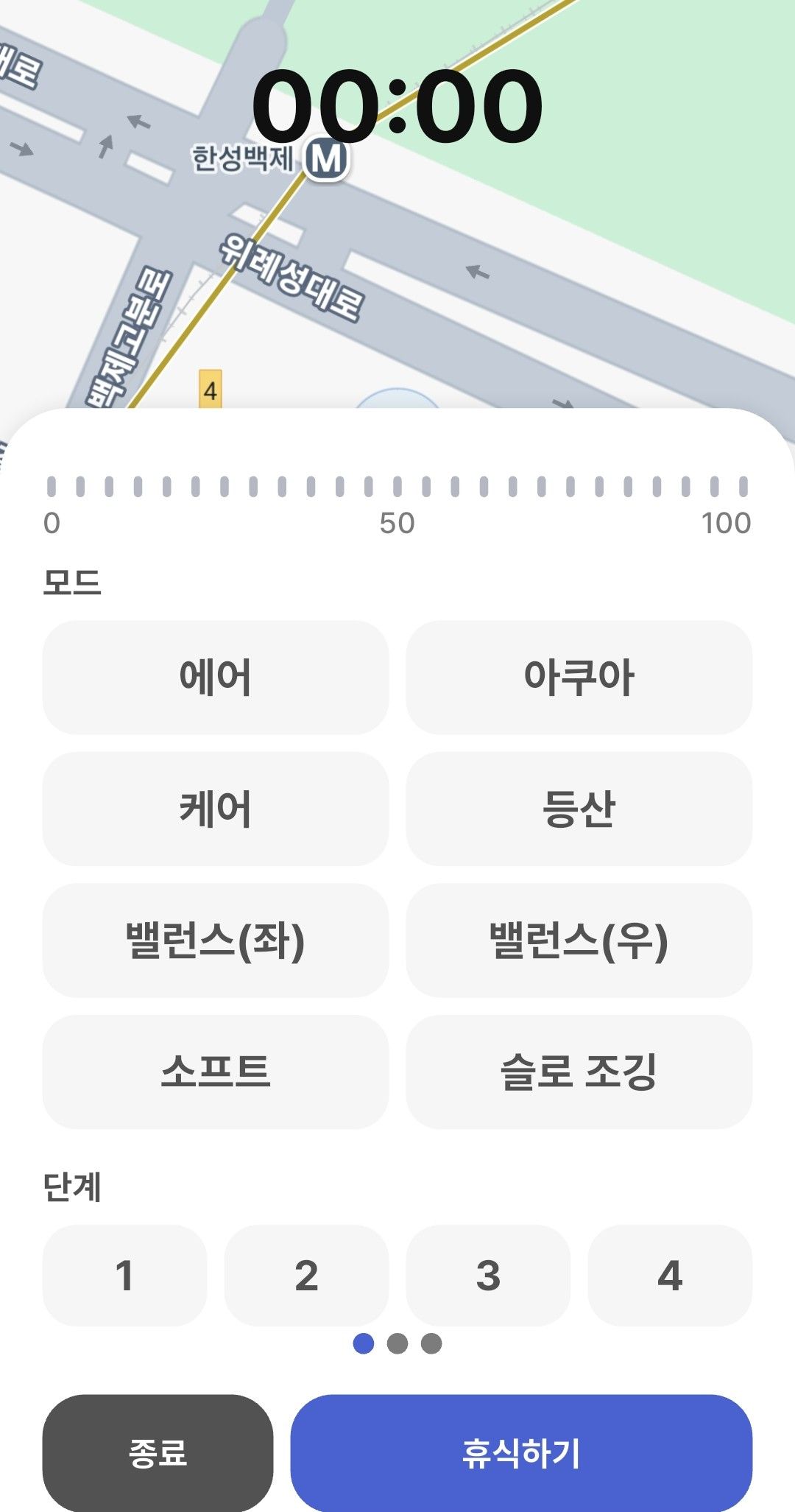Screen dimensions: 795x1512
Task: Set the intensity slider to the 50 mark
Action: tap(397, 486)
